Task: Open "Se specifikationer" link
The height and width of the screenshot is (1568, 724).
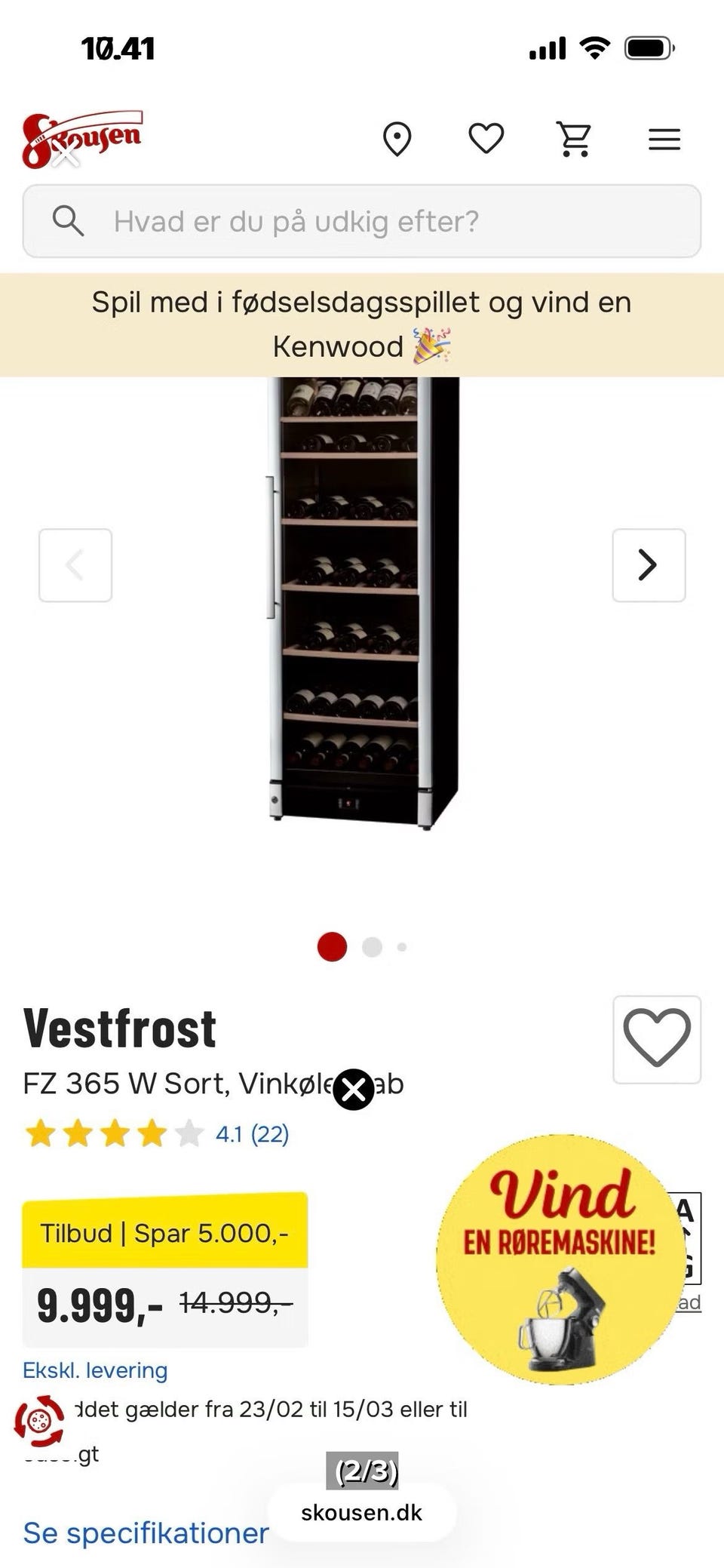Action: click(x=146, y=1533)
